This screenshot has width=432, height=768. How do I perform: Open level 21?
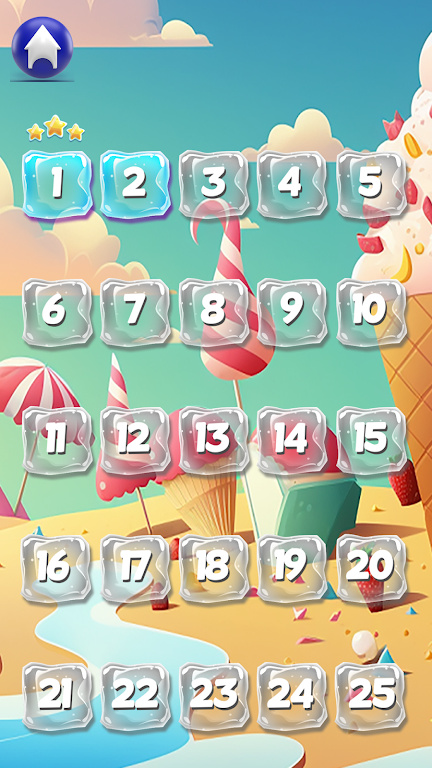(57, 697)
